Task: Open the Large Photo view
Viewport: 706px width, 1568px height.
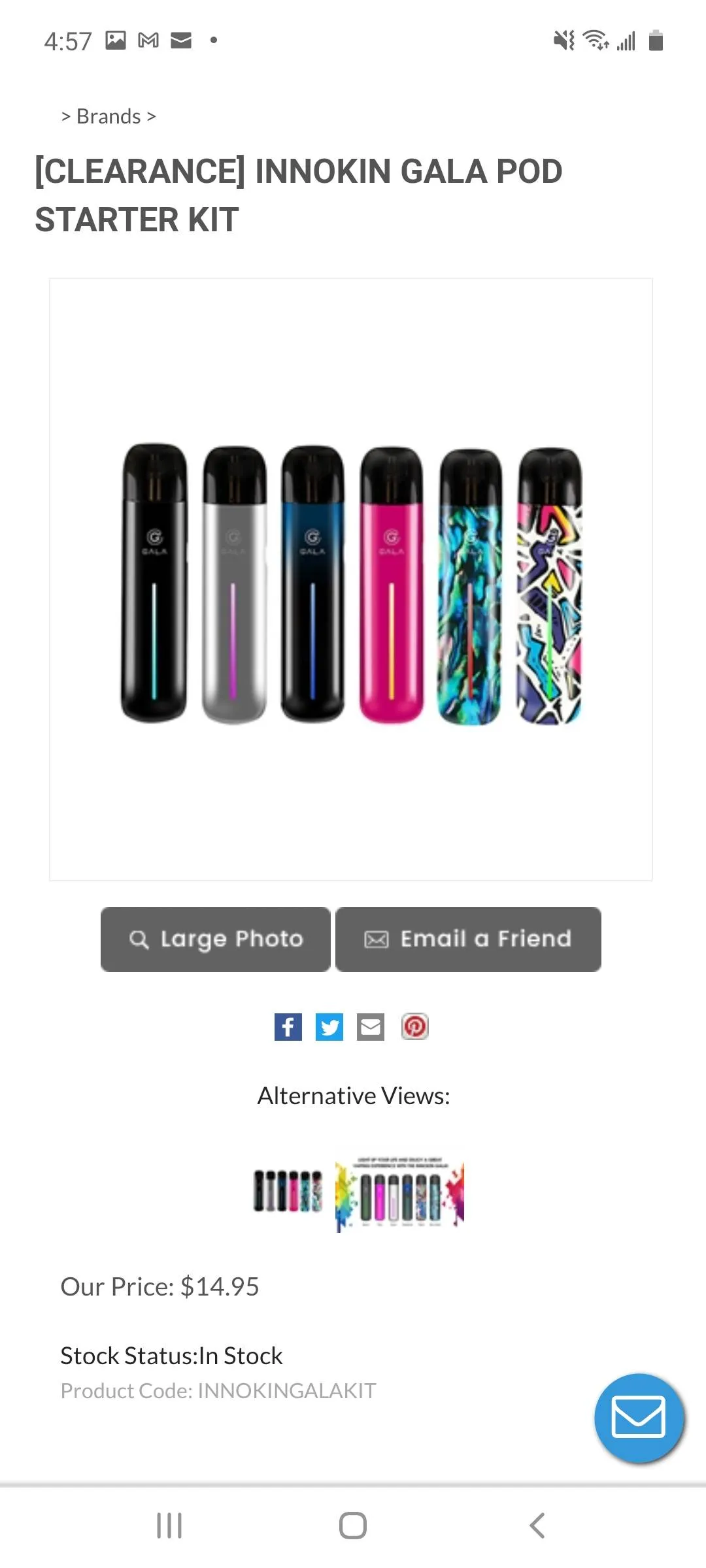Action: tap(216, 939)
